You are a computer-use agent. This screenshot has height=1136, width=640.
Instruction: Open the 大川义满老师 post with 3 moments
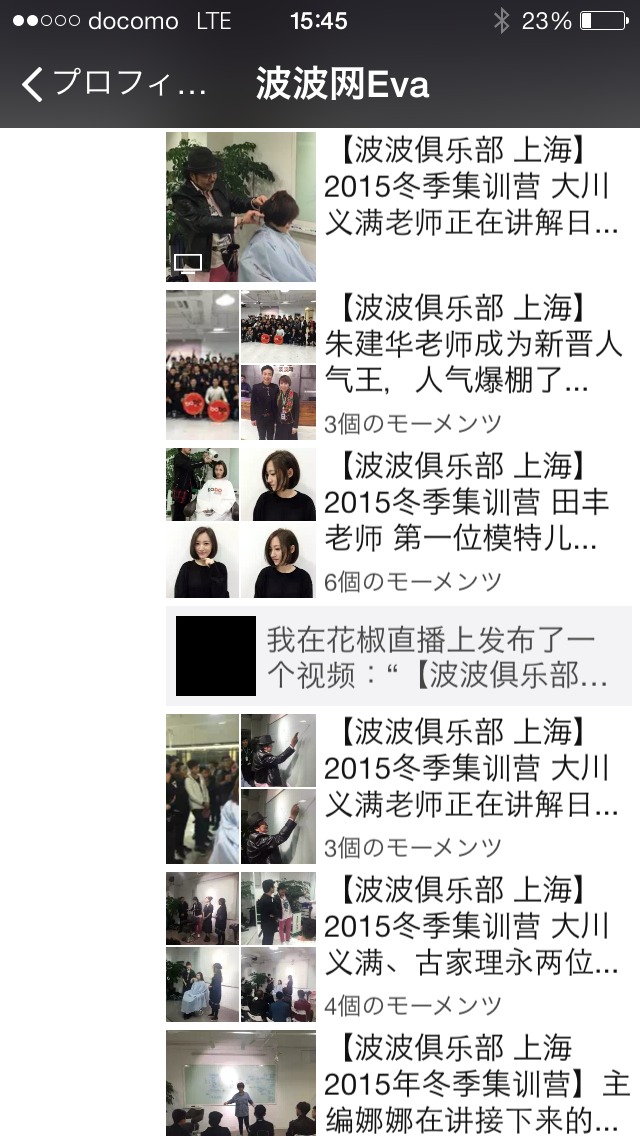399,789
